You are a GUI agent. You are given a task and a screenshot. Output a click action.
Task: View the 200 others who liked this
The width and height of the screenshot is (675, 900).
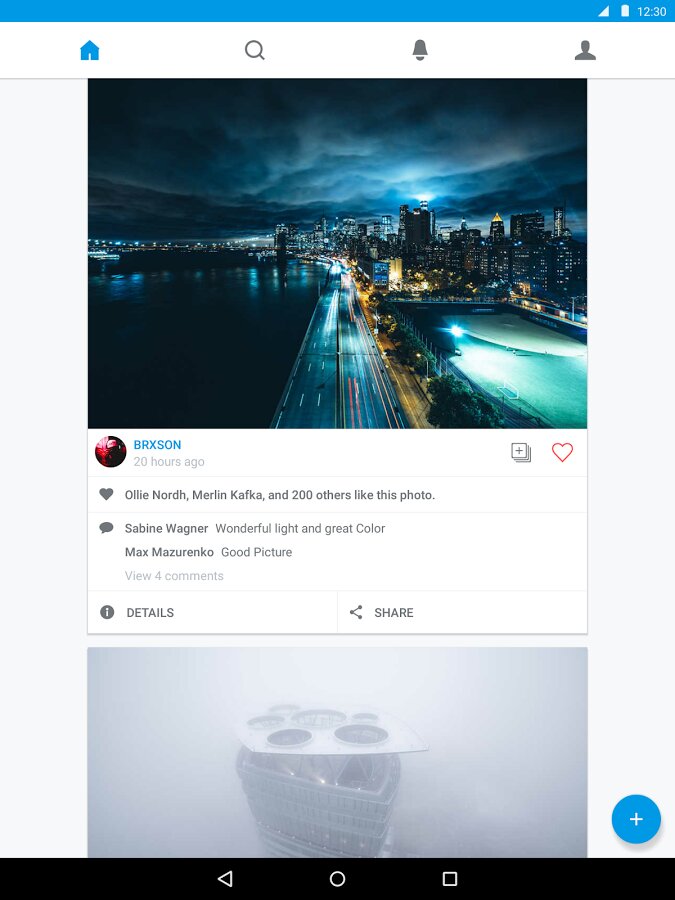point(280,495)
